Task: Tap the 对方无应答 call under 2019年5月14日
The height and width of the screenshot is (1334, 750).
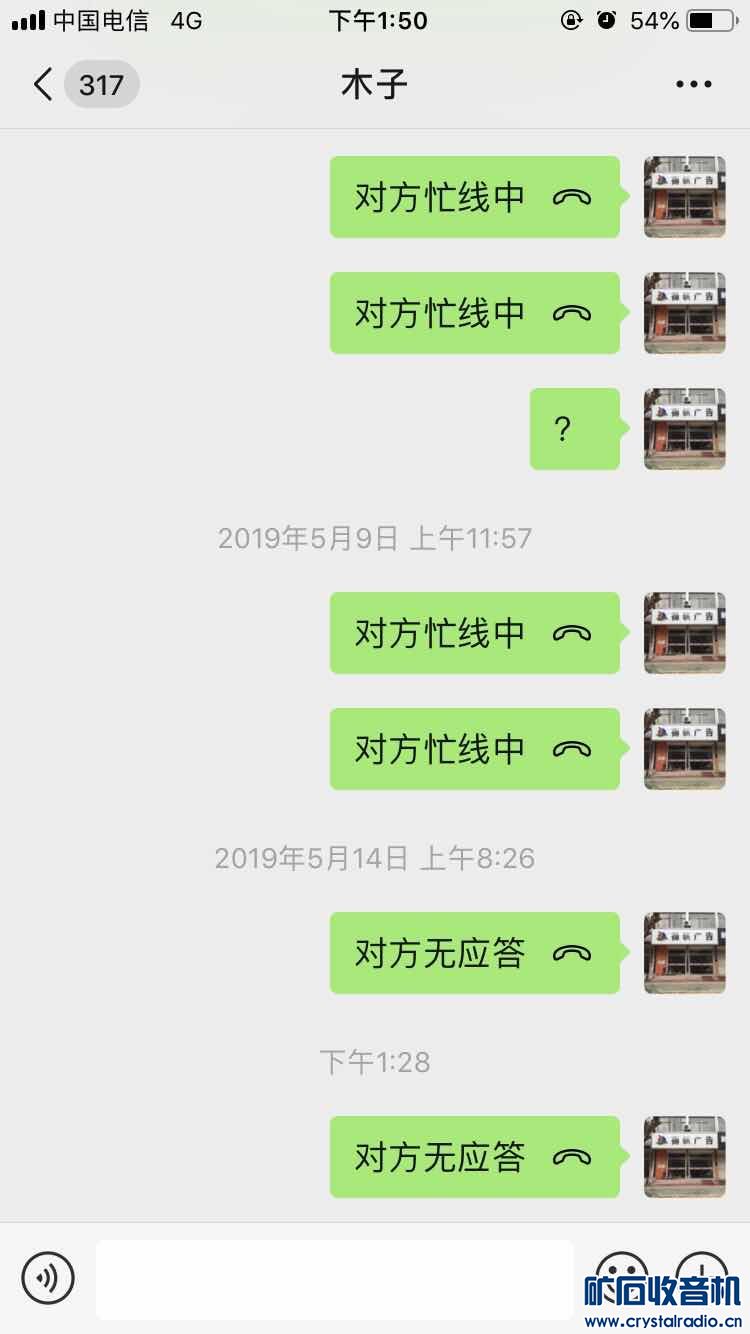Action: pos(474,953)
